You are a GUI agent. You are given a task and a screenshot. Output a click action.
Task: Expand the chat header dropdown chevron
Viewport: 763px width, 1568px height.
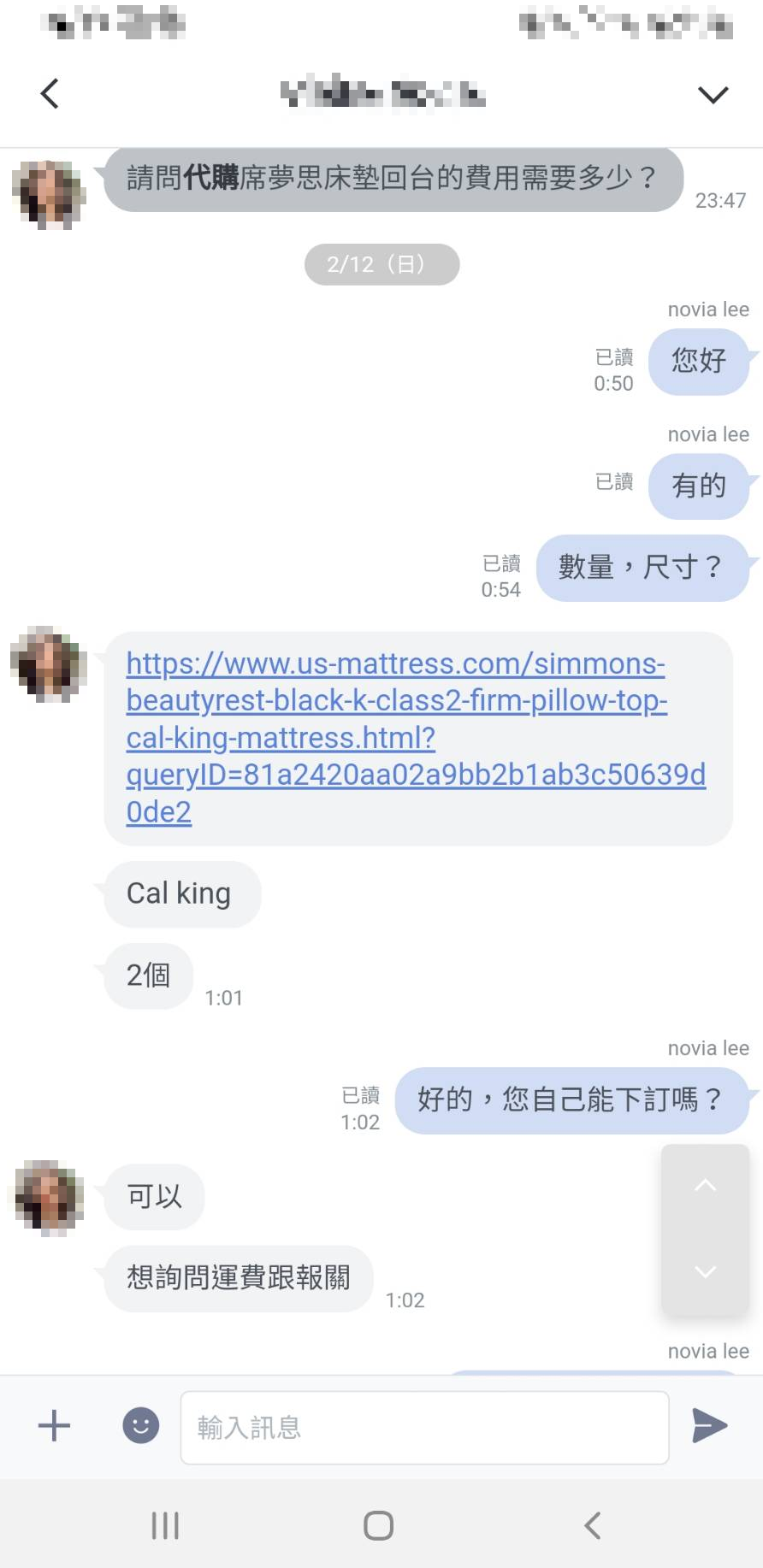point(713,94)
